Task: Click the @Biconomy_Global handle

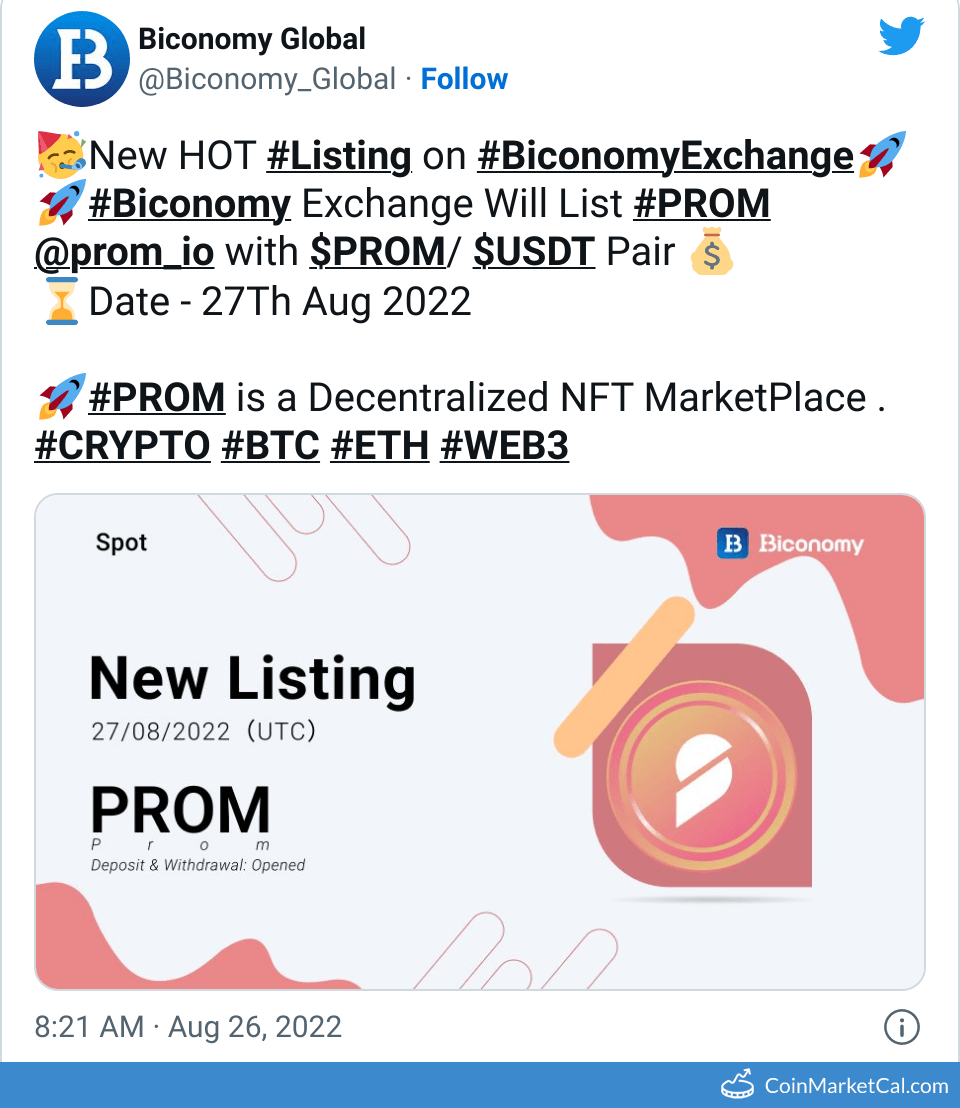Action: point(263,79)
